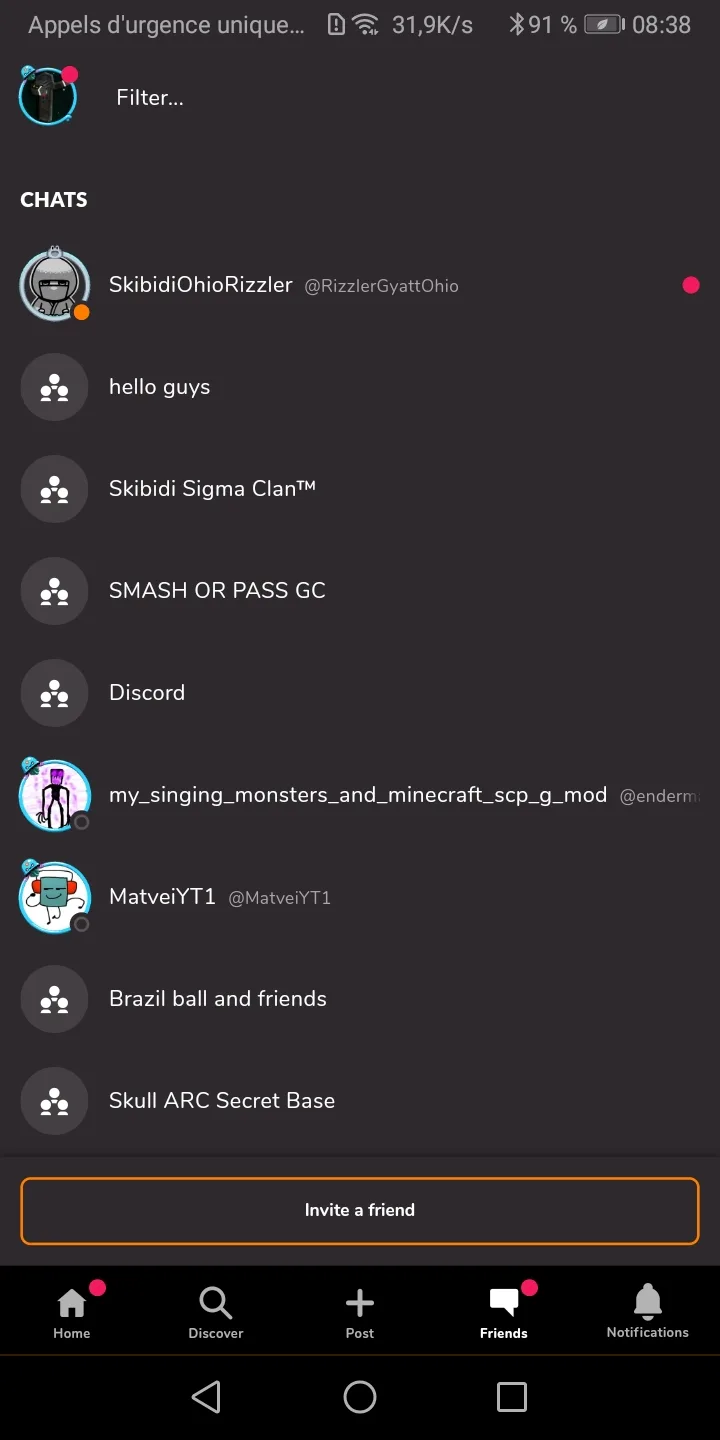Switch to the Home tab
This screenshot has height=1440, width=720.
coord(72,1312)
